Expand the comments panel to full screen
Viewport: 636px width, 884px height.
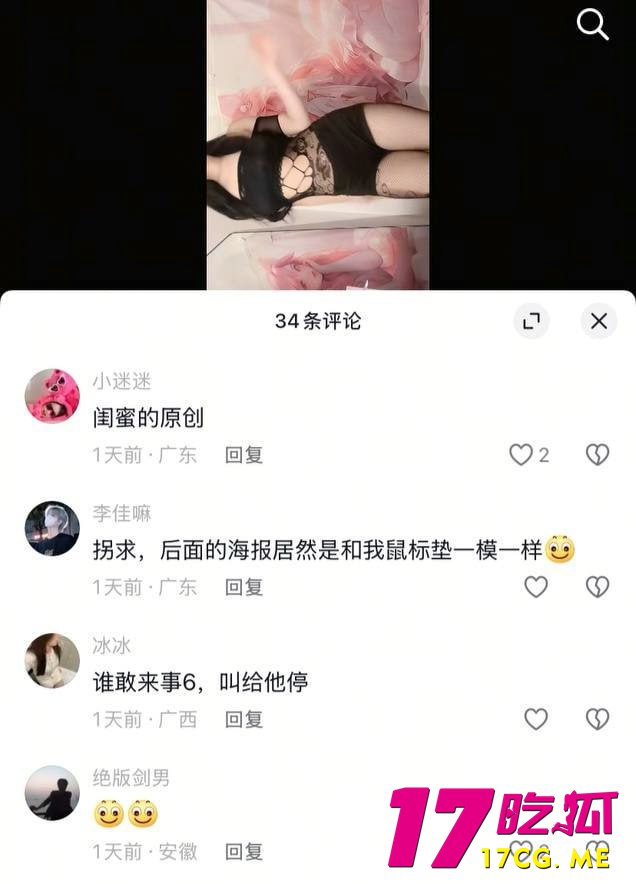[532, 321]
